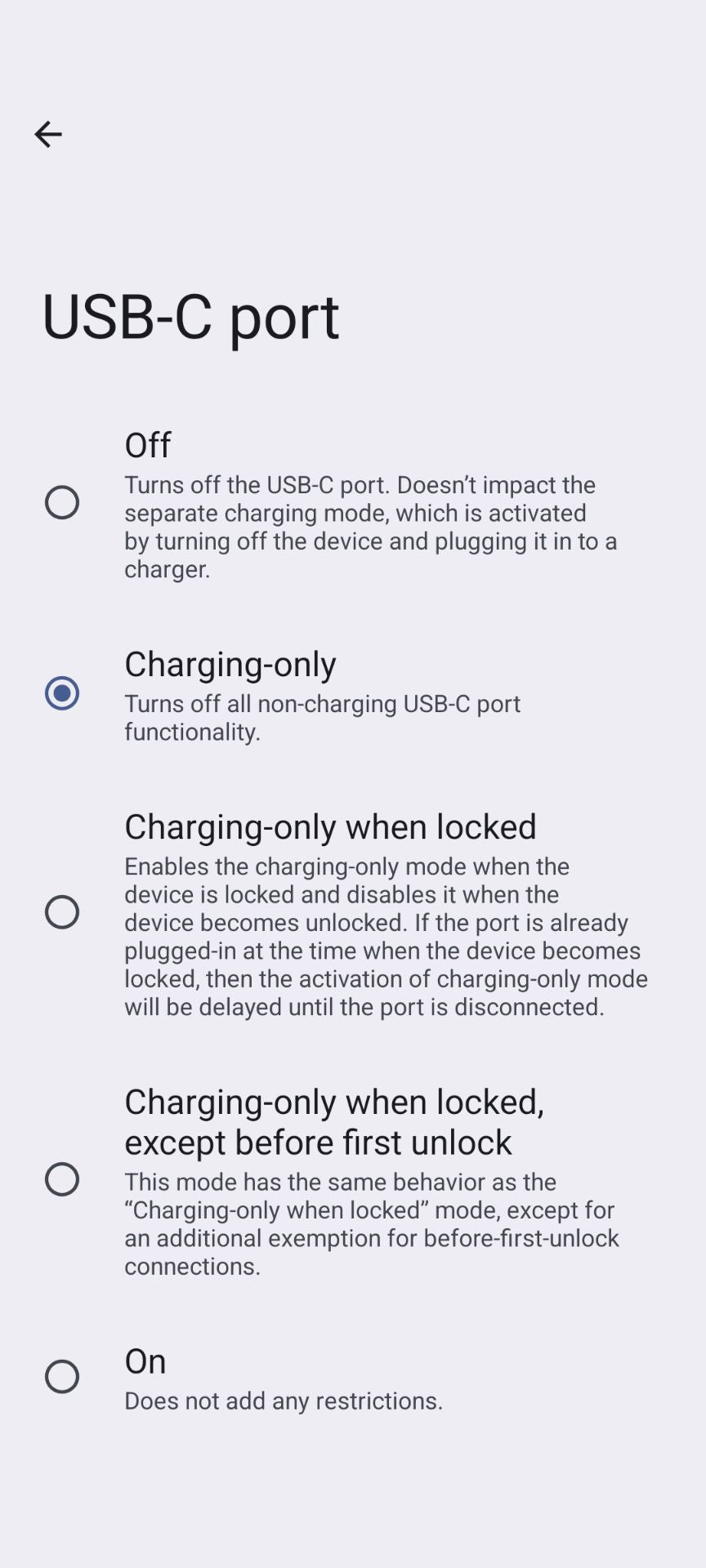The height and width of the screenshot is (1568, 706).
Task: Pick Charging-only when locked, except before first unlock
Action: [x=62, y=1179]
